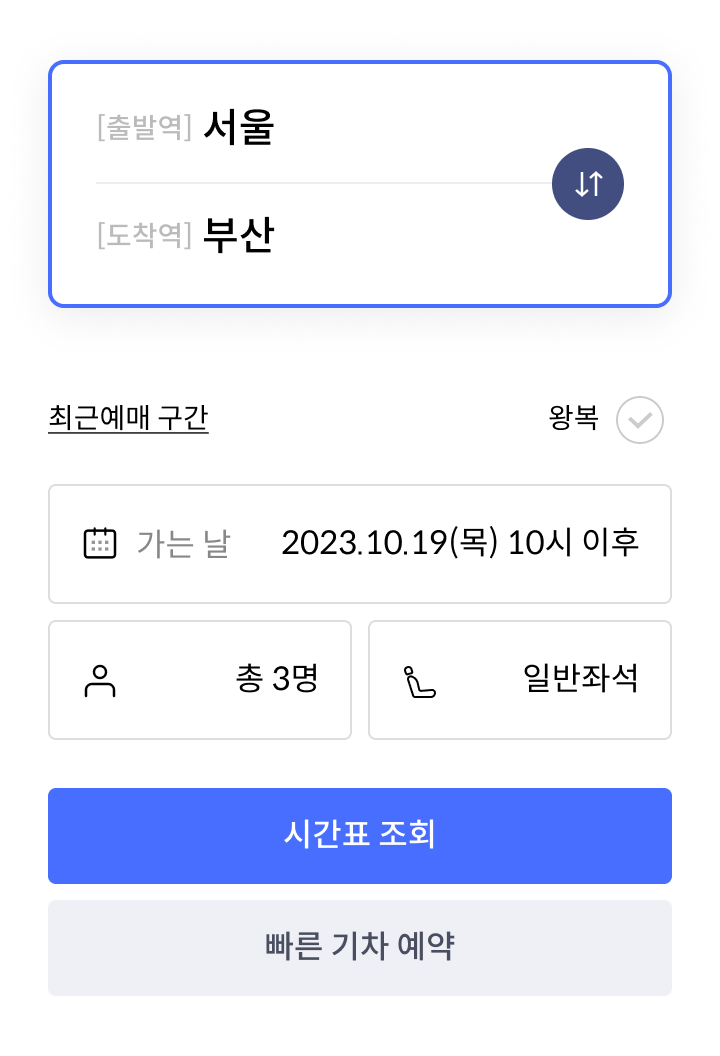Open the 가는 날 date picker
Viewport: 720px width, 1056px height.
pos(360,543)
